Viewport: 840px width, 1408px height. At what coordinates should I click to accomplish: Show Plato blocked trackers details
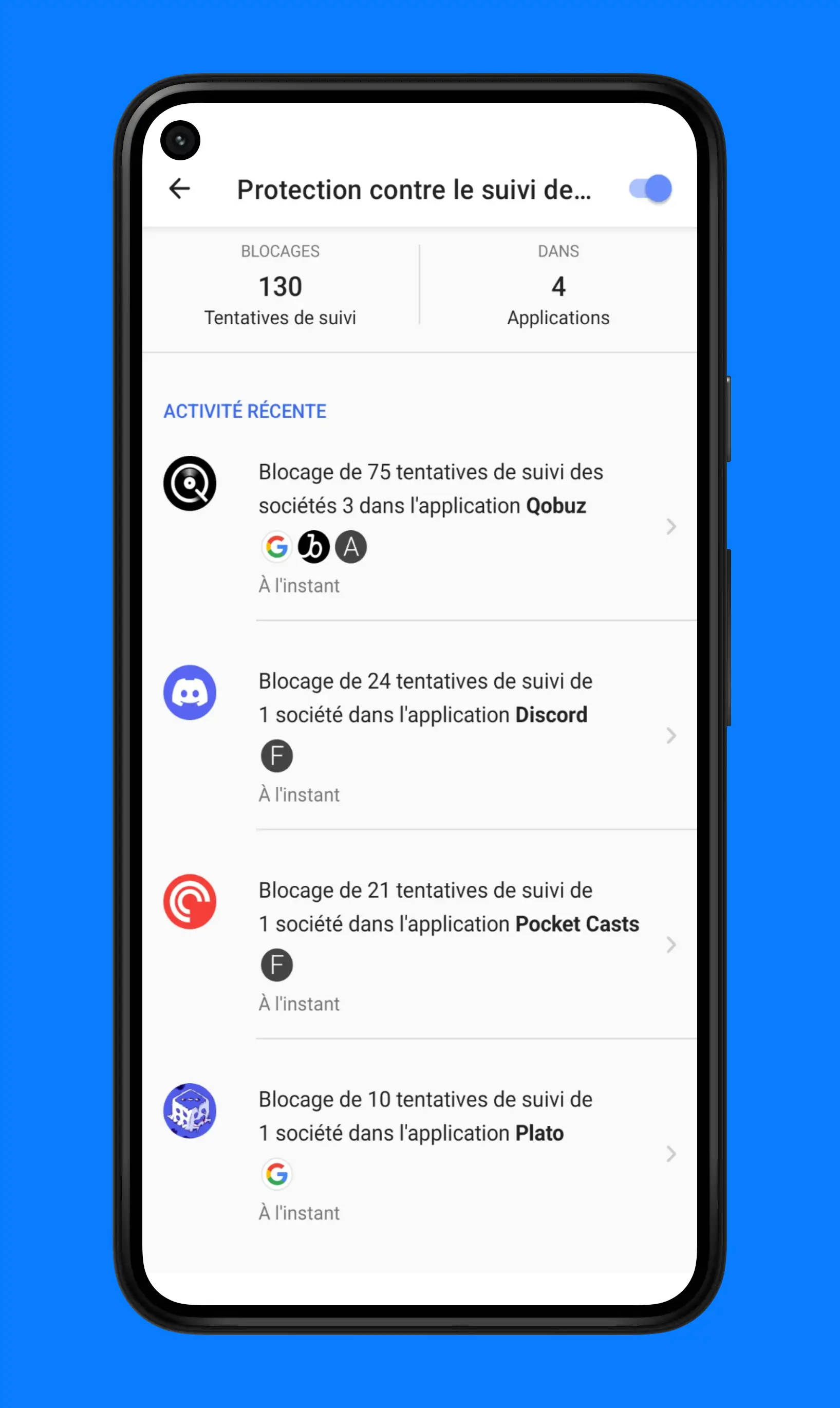(x=430, y=1153)
